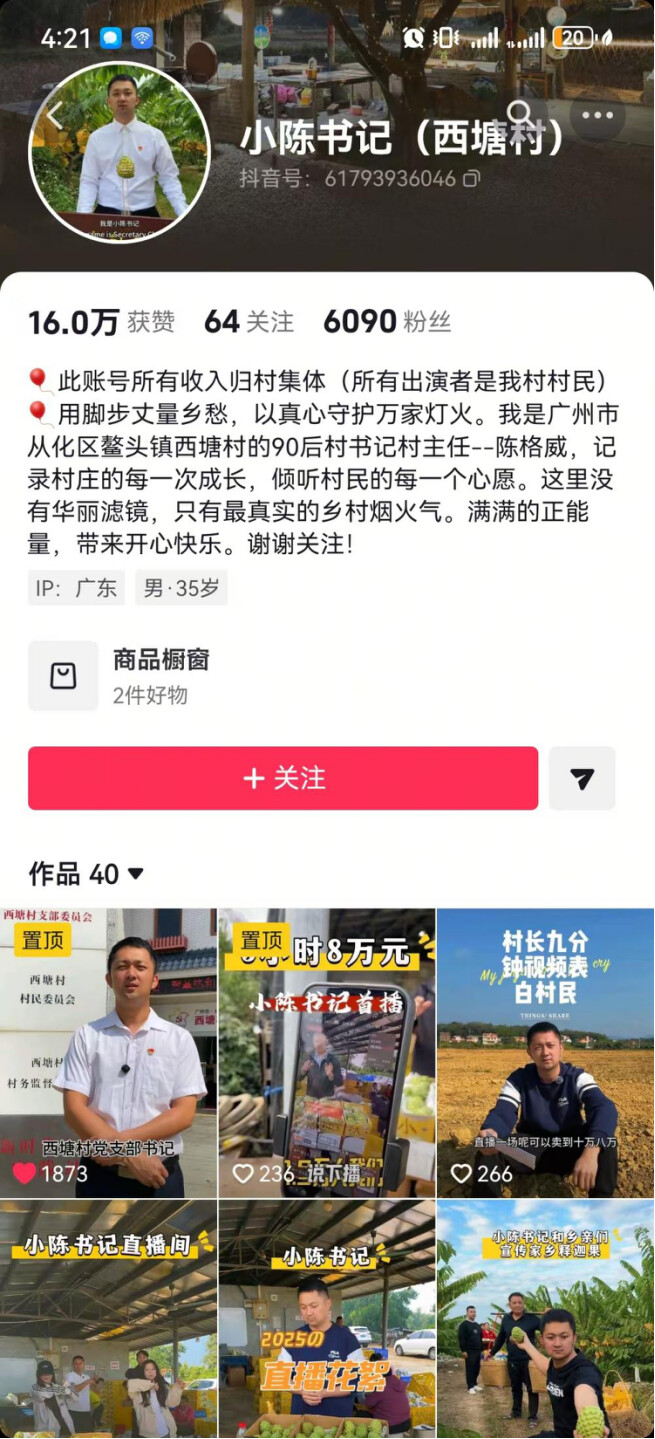Screen dimensions: 655x1439
Task: Play pinned video 小陈书记首播
Action: (x=327, y=1052)
